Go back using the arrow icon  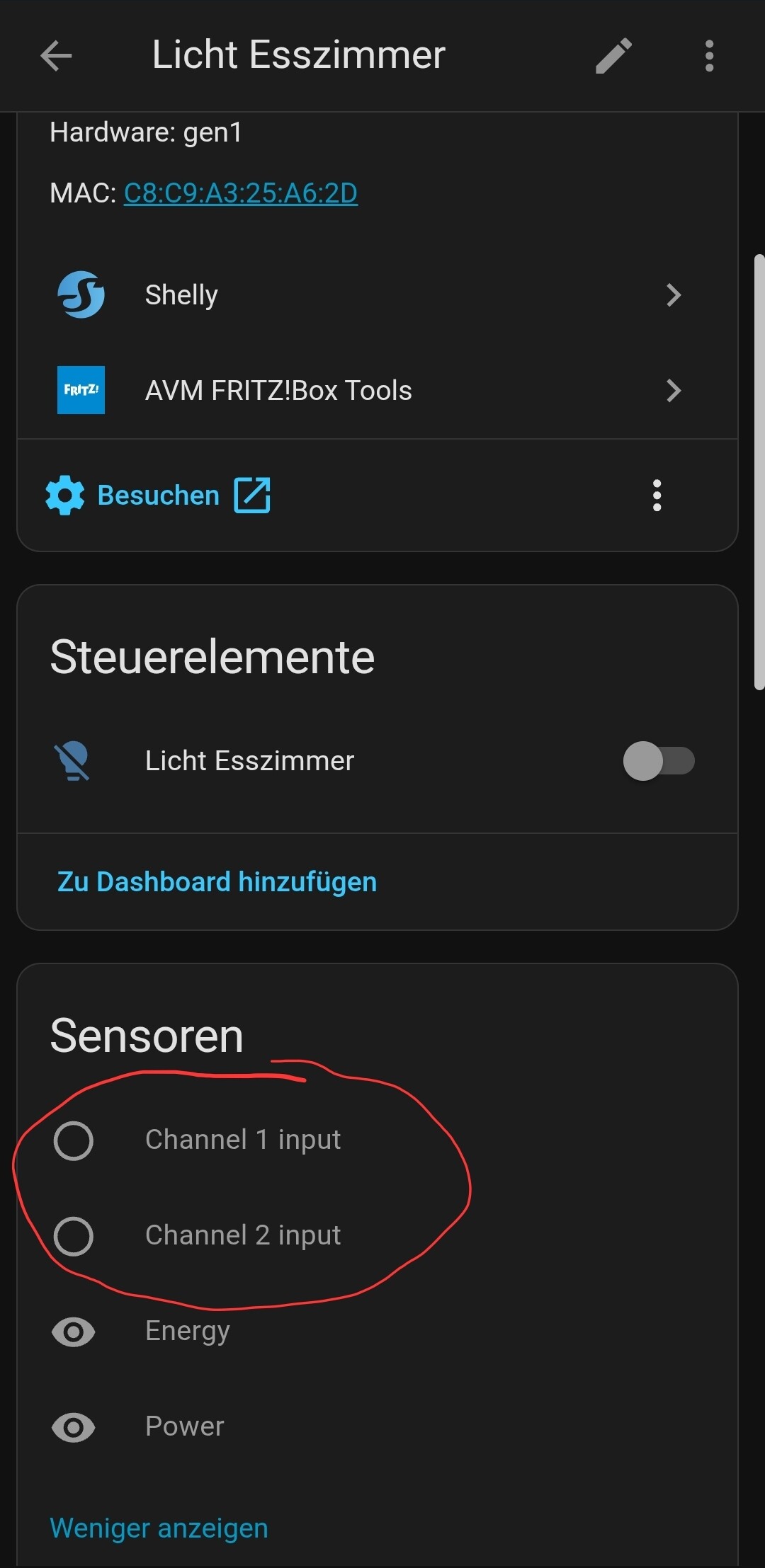[56, 55]
